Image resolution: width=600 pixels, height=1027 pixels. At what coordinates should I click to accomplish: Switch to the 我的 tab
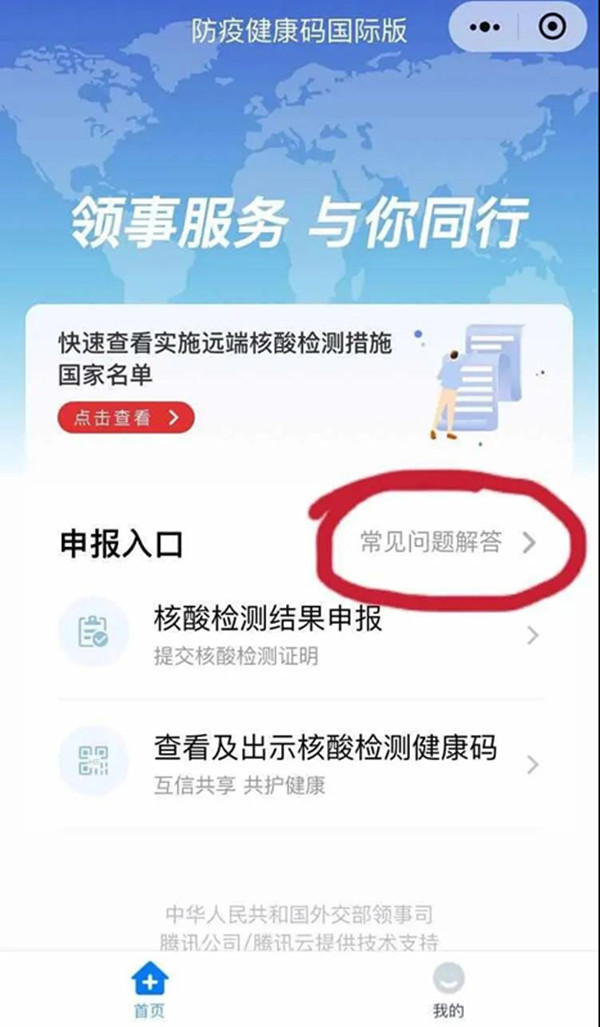click(449, 989)
